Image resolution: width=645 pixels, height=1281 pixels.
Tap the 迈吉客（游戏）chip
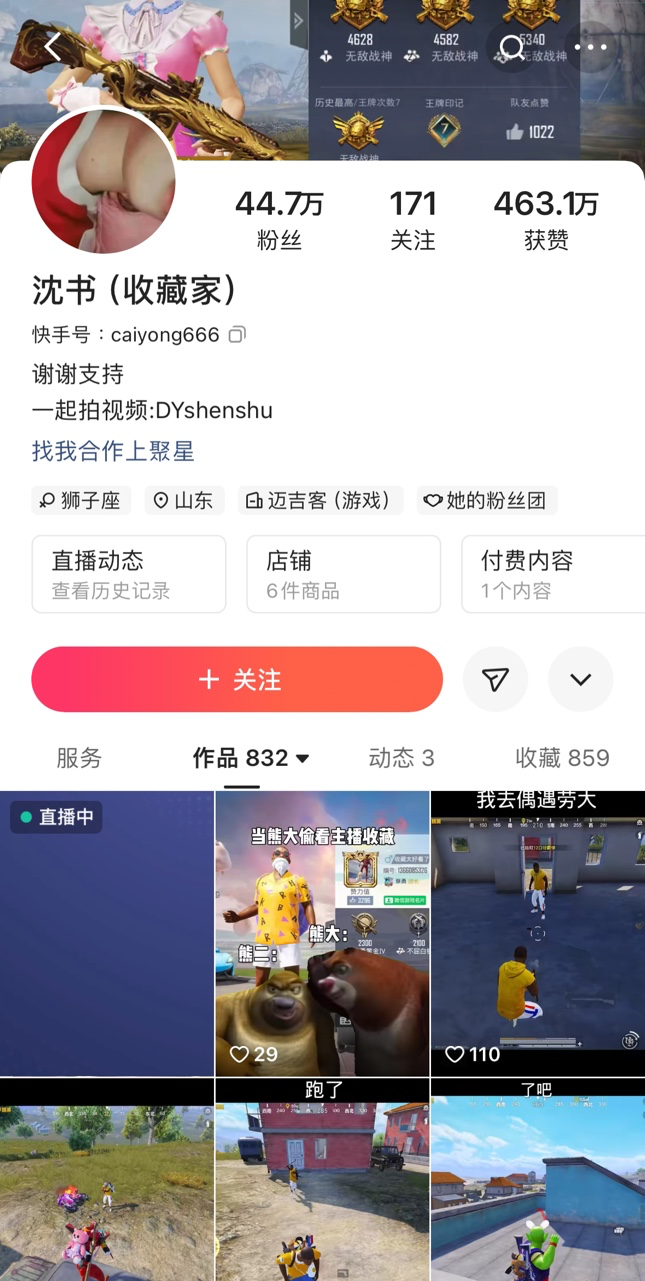(321, 500)
